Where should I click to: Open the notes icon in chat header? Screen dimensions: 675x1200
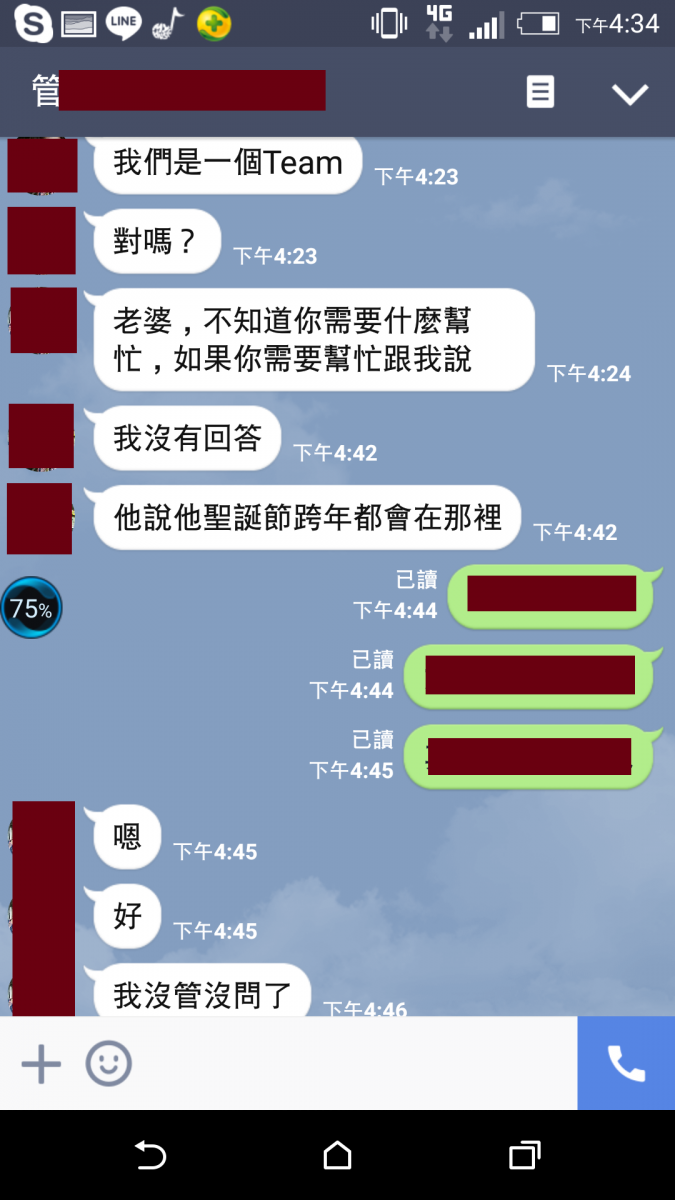click(540, 93)
